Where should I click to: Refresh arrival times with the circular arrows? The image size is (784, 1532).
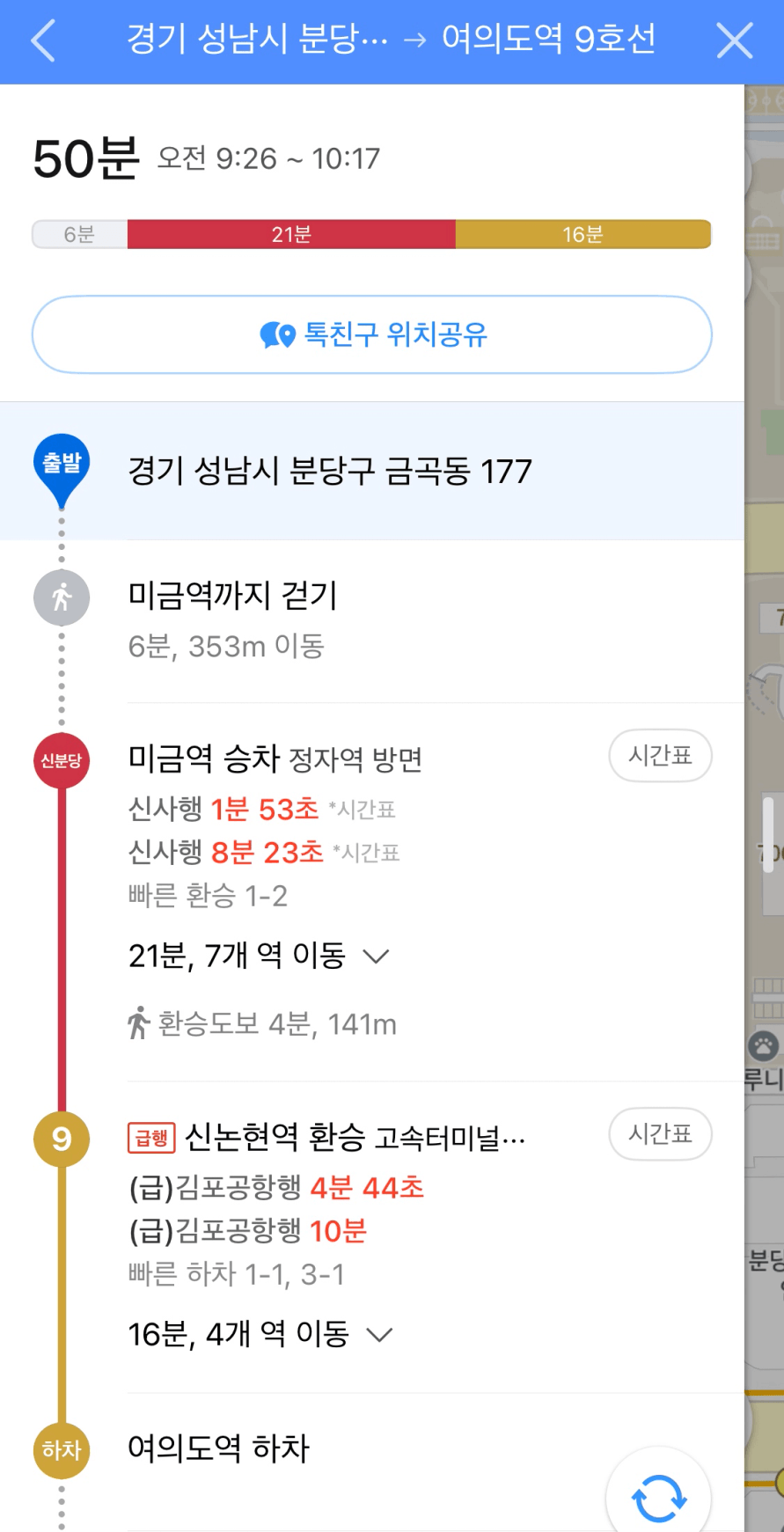click(x=658, y=1498)
